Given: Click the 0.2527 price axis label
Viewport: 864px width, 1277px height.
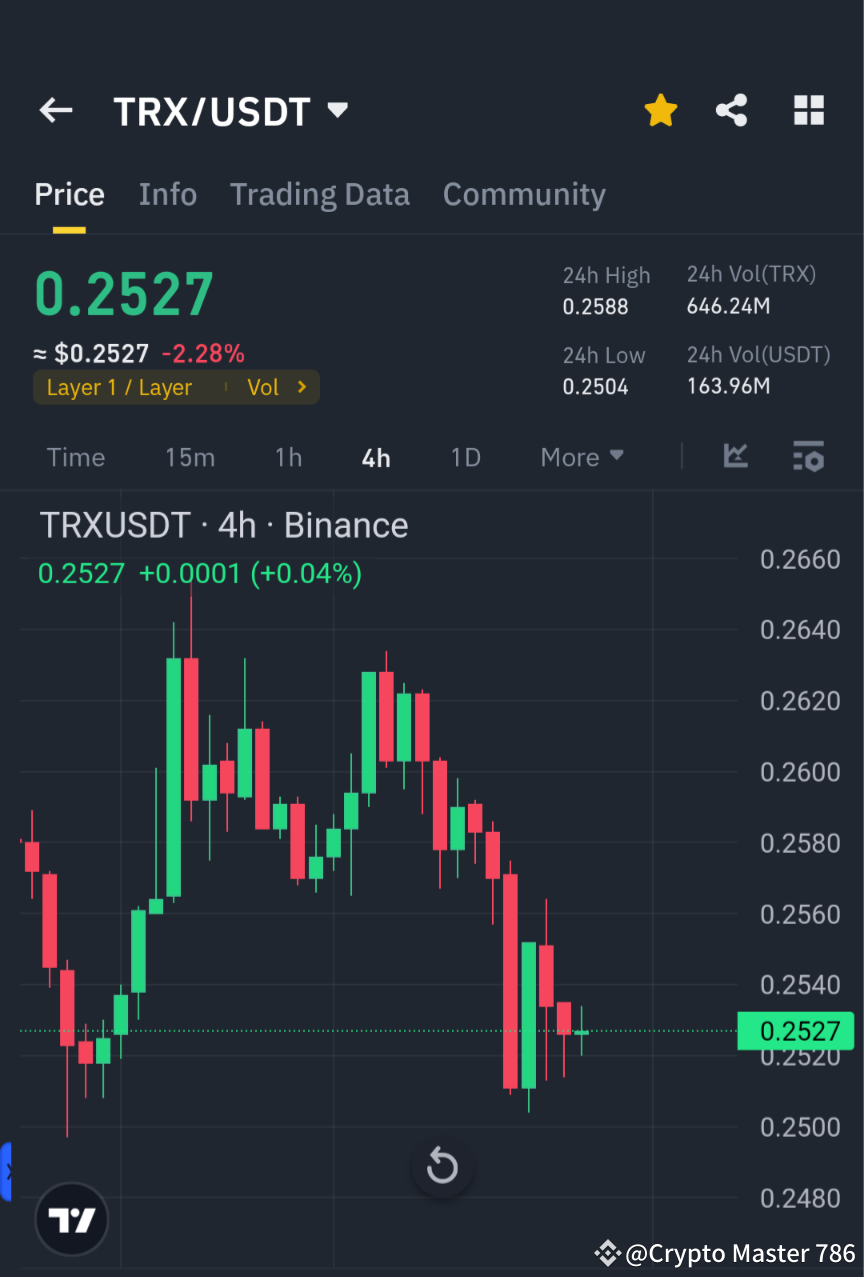Looking at the screenshot, I should click(x=796, y=1031).
